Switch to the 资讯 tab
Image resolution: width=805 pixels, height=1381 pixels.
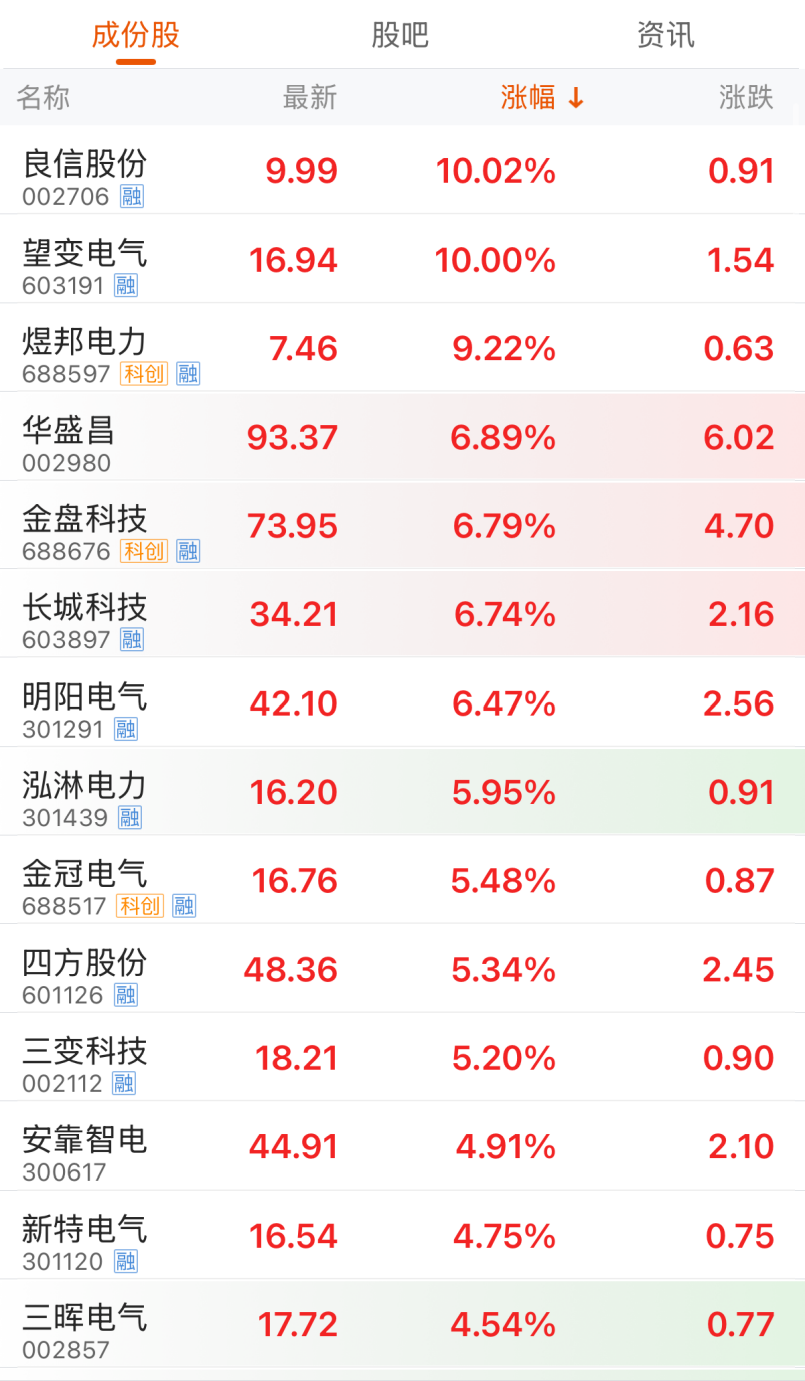pos(666,35)
